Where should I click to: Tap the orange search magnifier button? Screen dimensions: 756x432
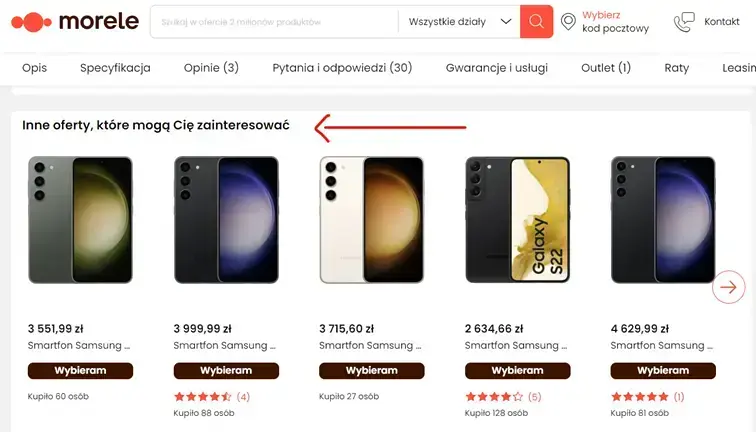537,22
